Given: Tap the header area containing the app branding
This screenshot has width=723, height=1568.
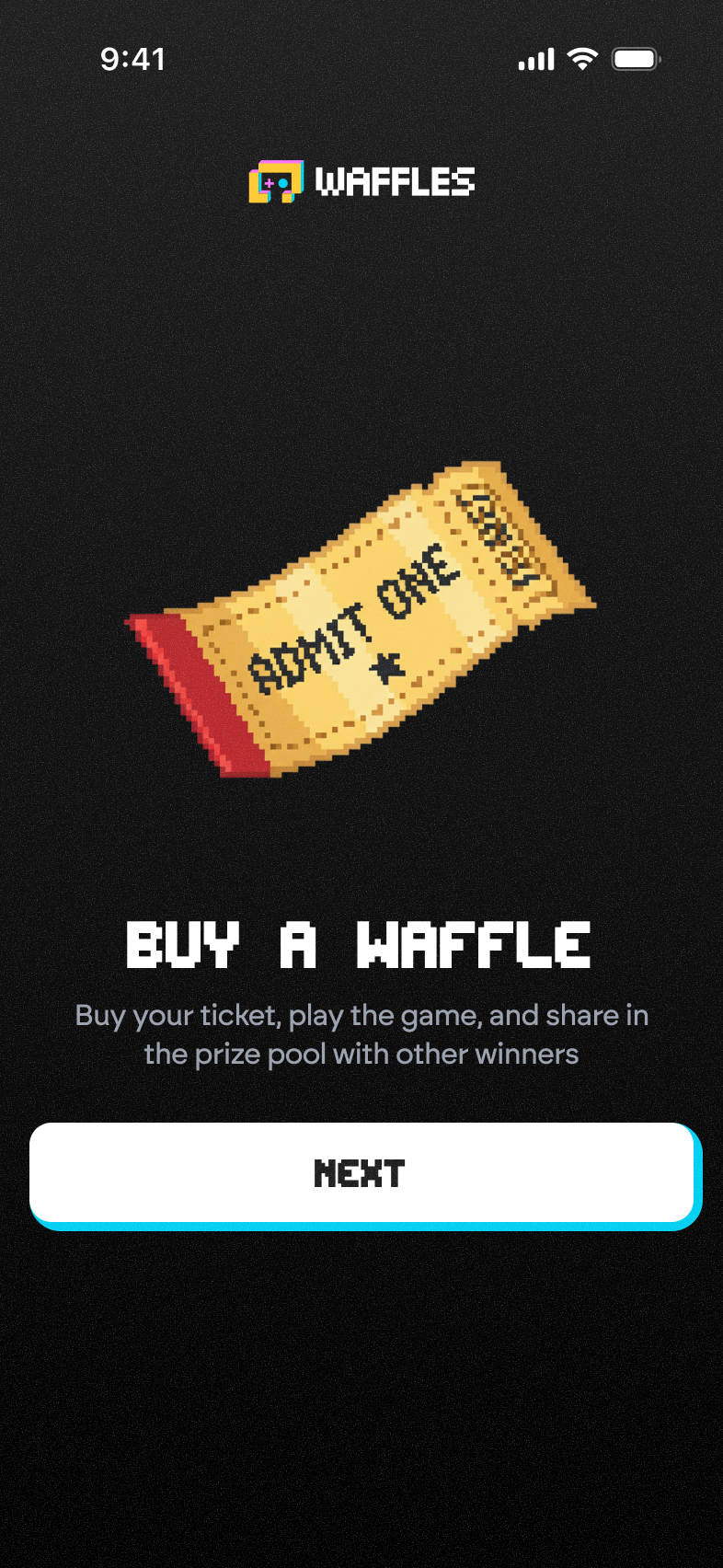Looking at the screenshot, I should click(x=361, y=181).
